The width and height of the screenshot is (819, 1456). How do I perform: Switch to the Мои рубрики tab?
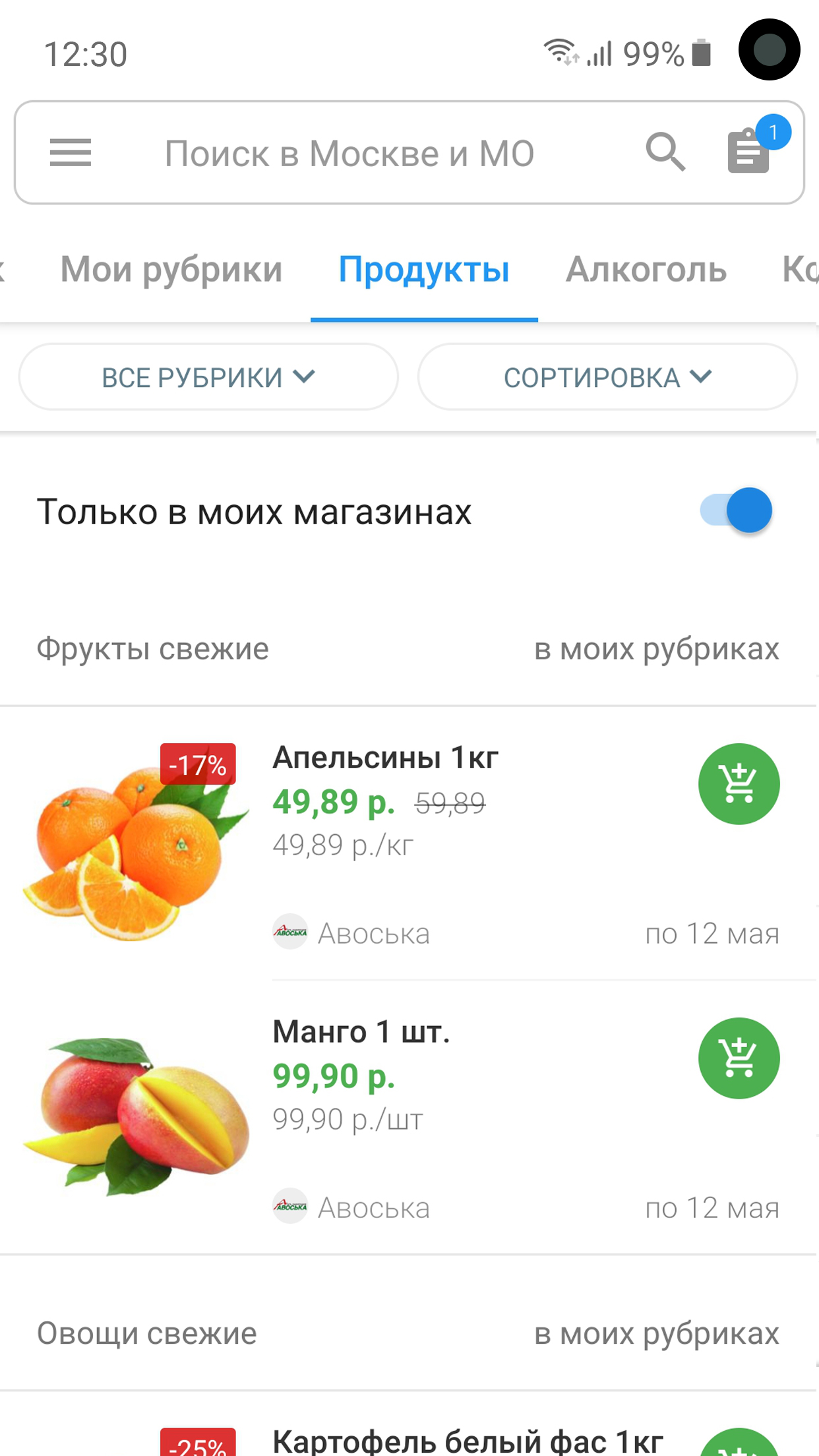coord(171,269)
